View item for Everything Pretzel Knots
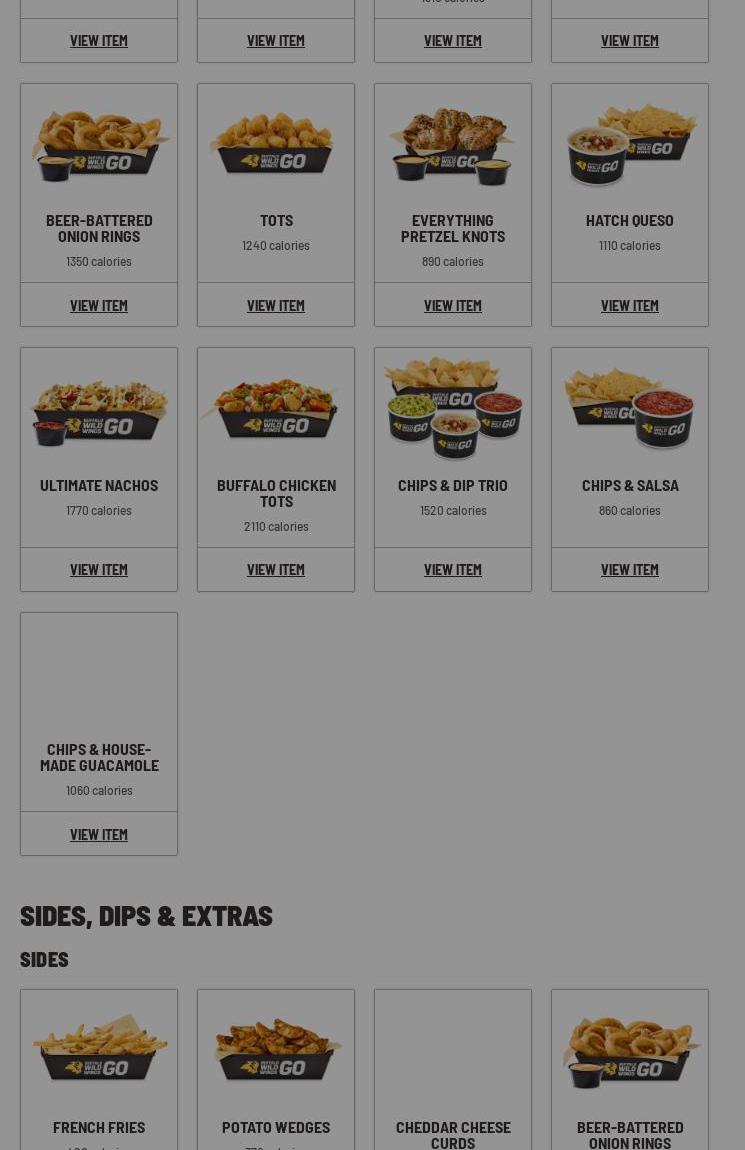Screen dimensions: 745x1150 [452, 305]
